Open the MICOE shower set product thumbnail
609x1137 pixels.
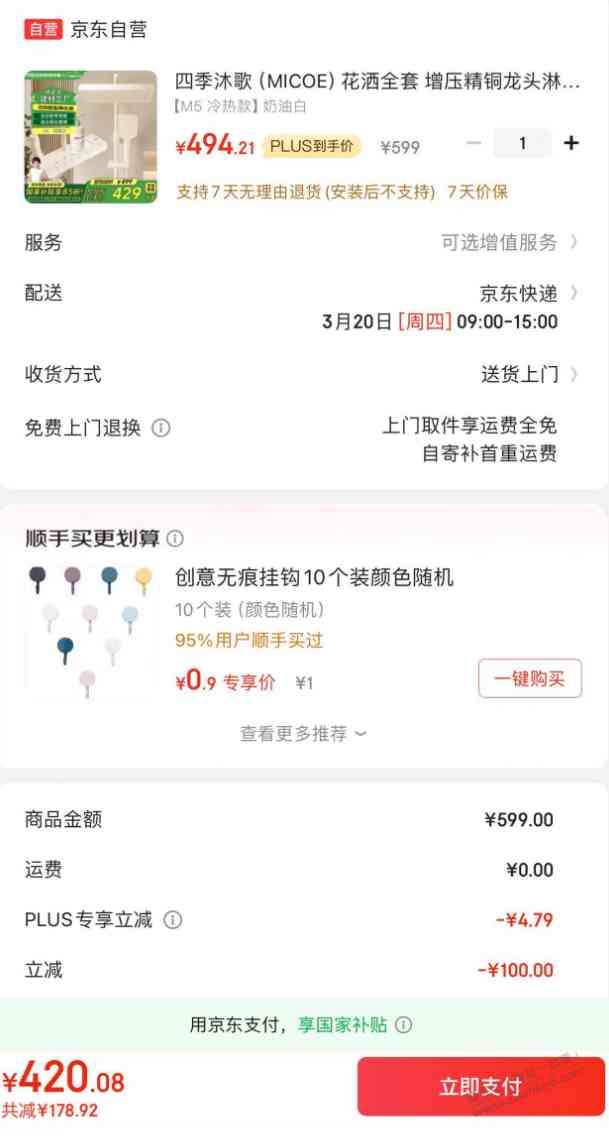coord(90,136)
